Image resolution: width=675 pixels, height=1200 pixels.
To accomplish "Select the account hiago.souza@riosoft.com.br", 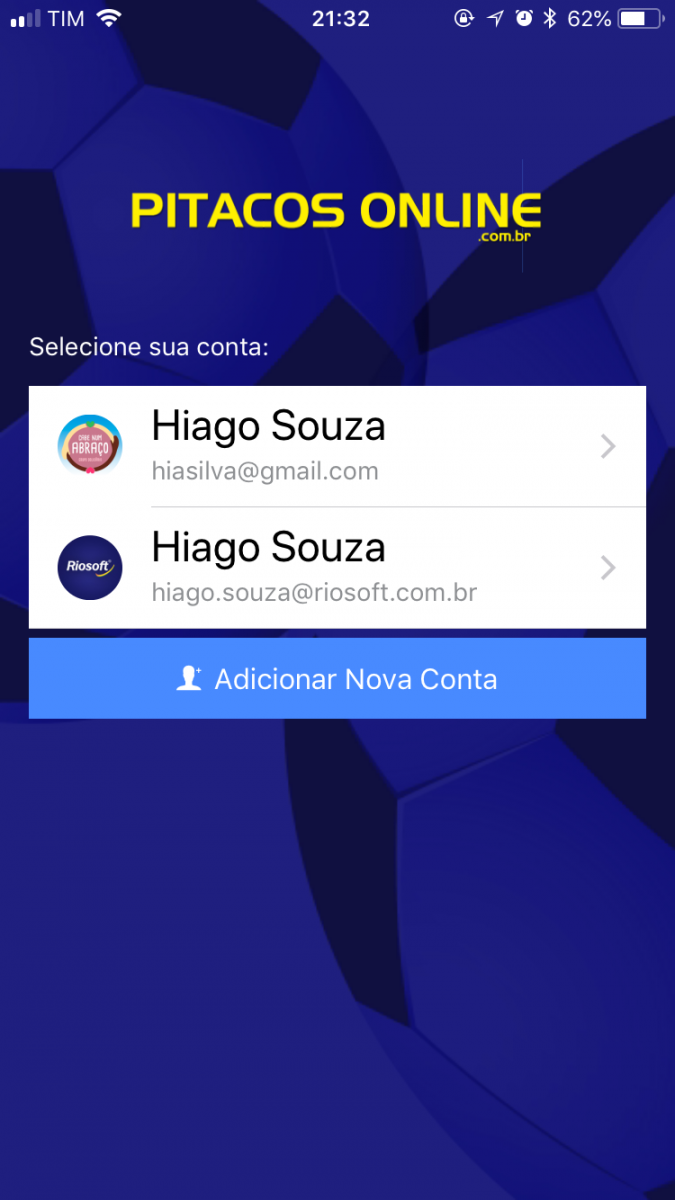I will coord(337,568).
